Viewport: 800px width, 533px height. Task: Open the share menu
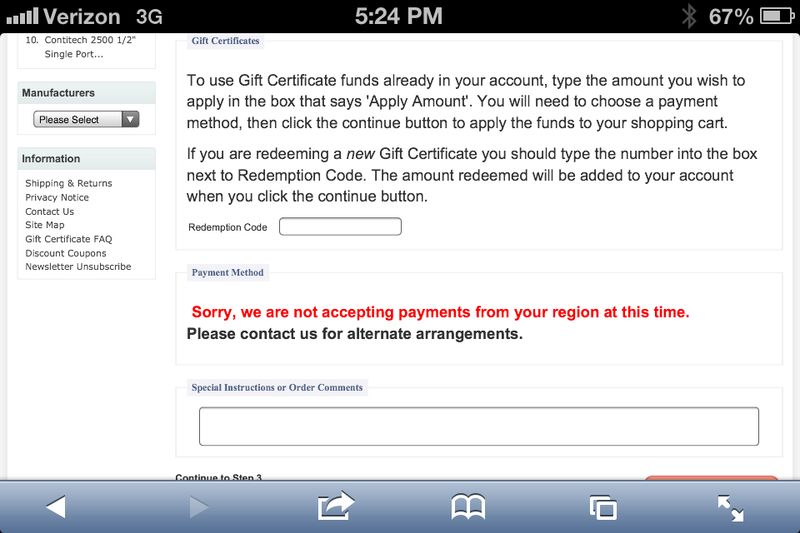336,507
